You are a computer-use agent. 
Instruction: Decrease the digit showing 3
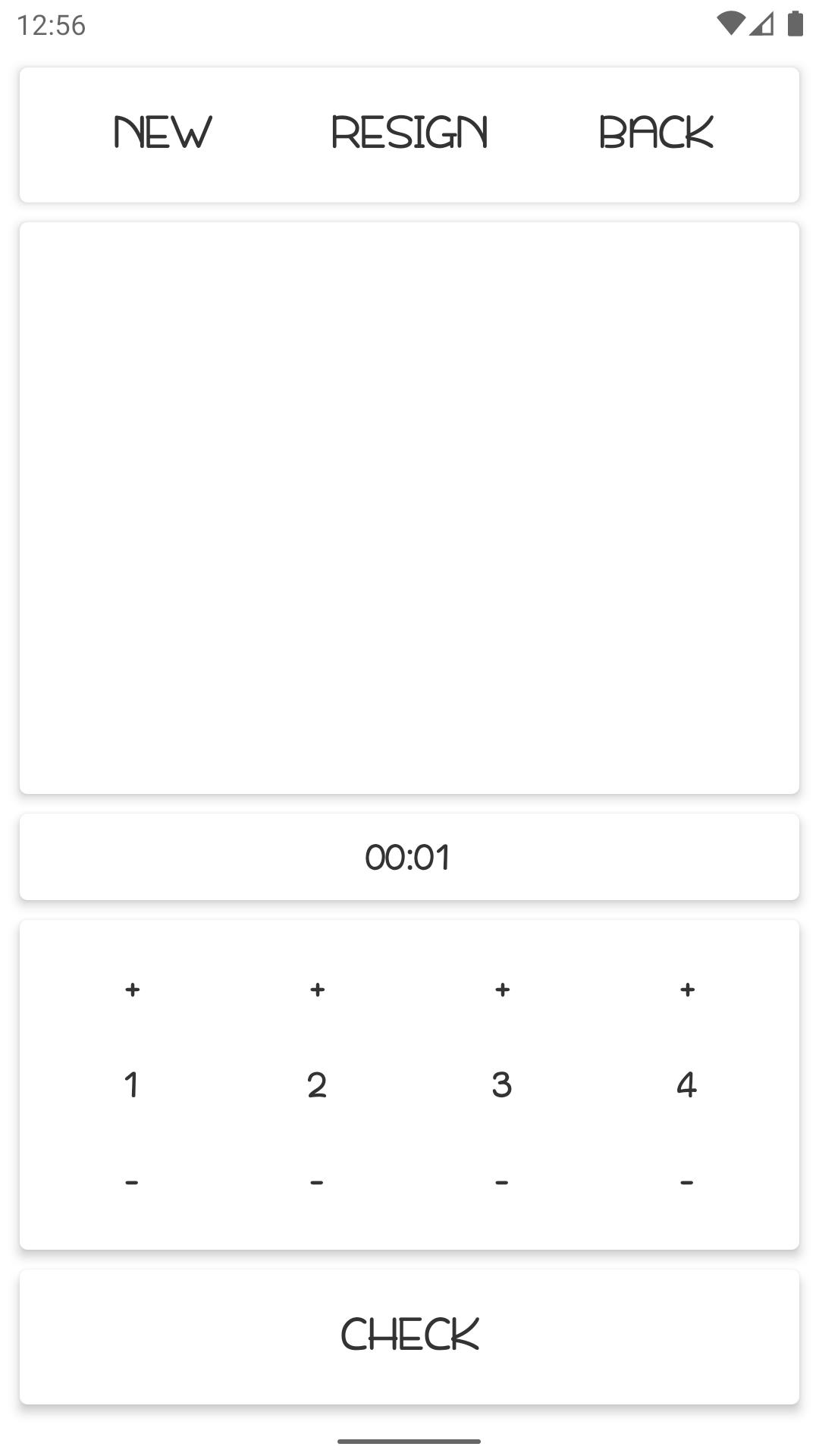[x=502, y=1181]
